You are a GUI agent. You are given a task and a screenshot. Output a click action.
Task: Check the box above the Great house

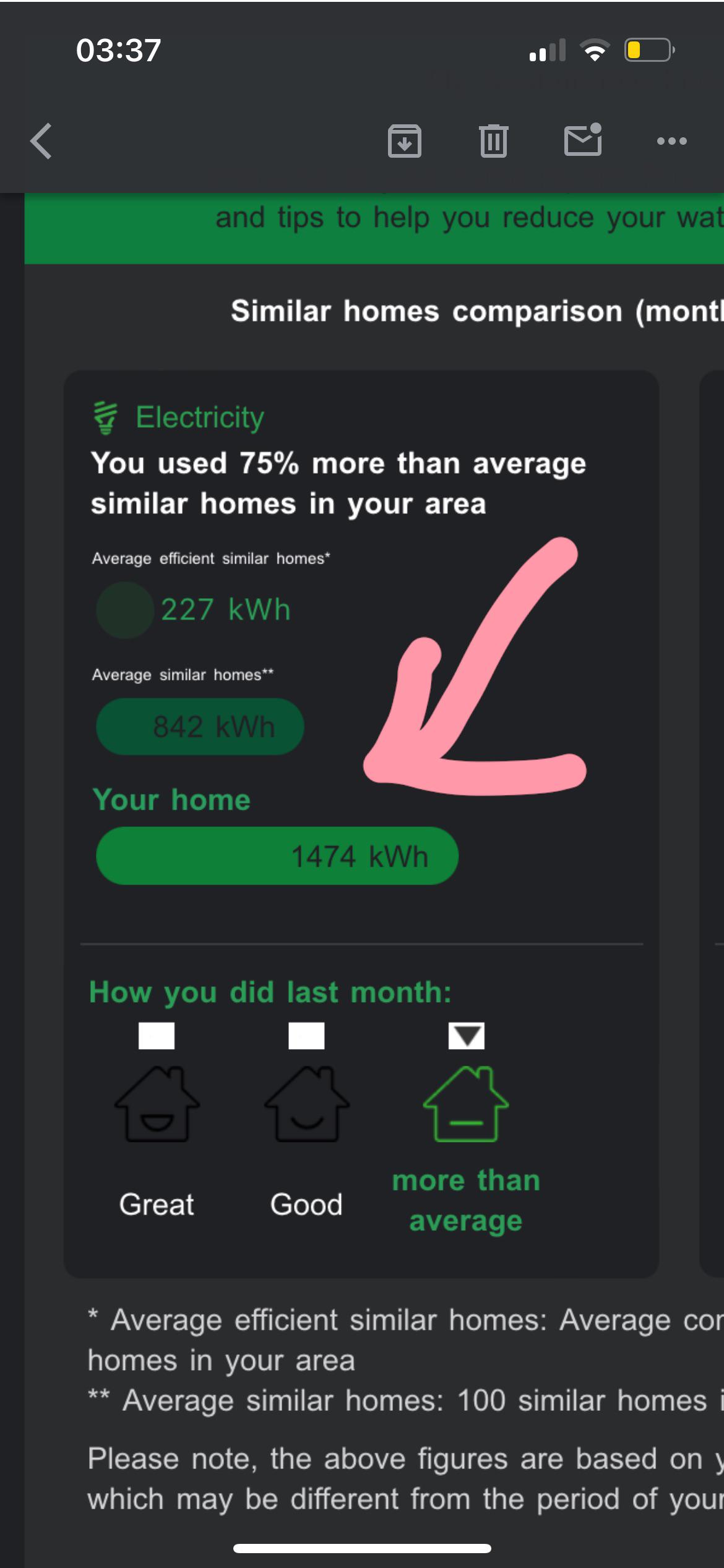pyautogui.click(x=155, y=1036)
